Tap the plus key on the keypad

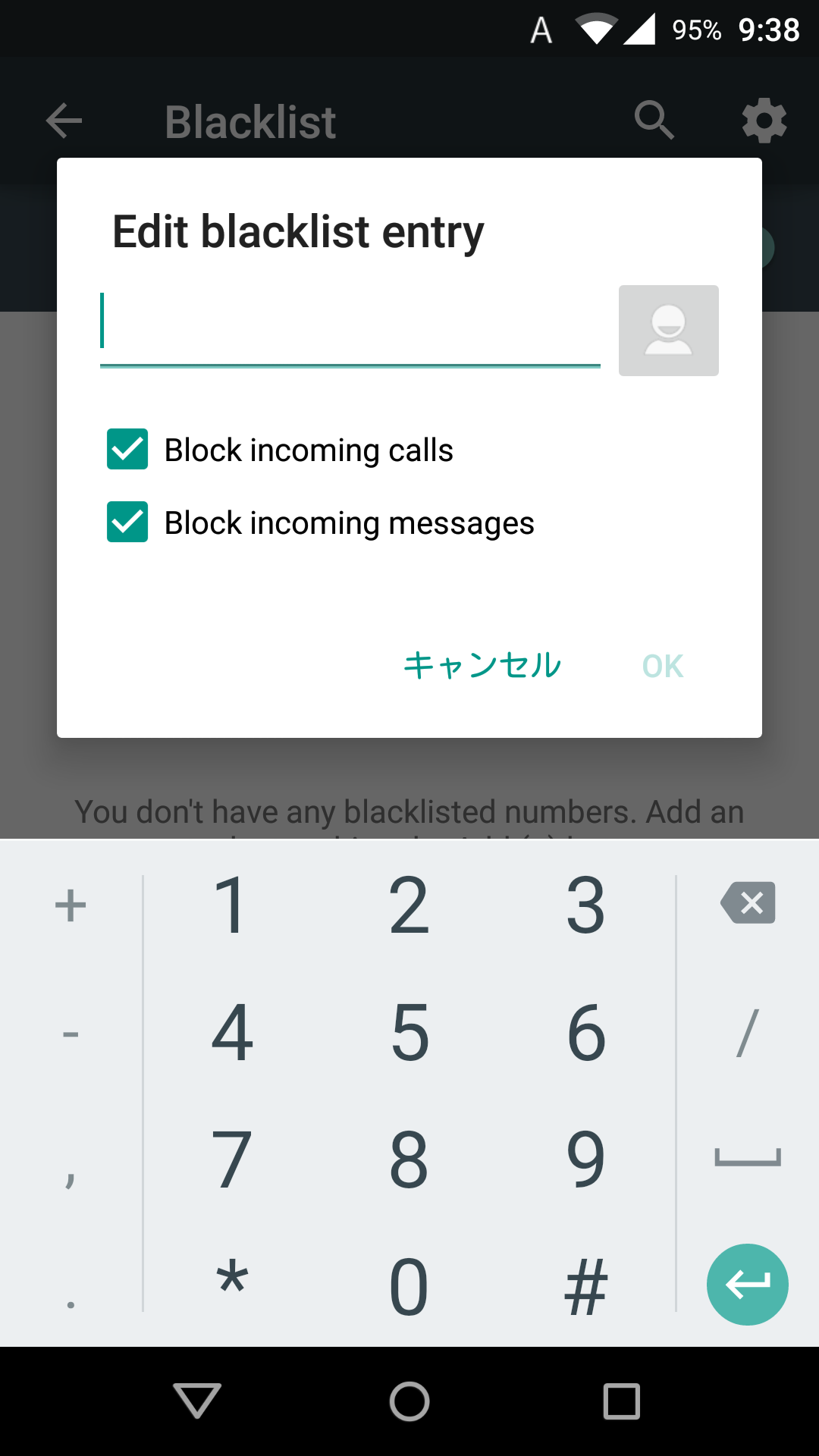(71, 905)
